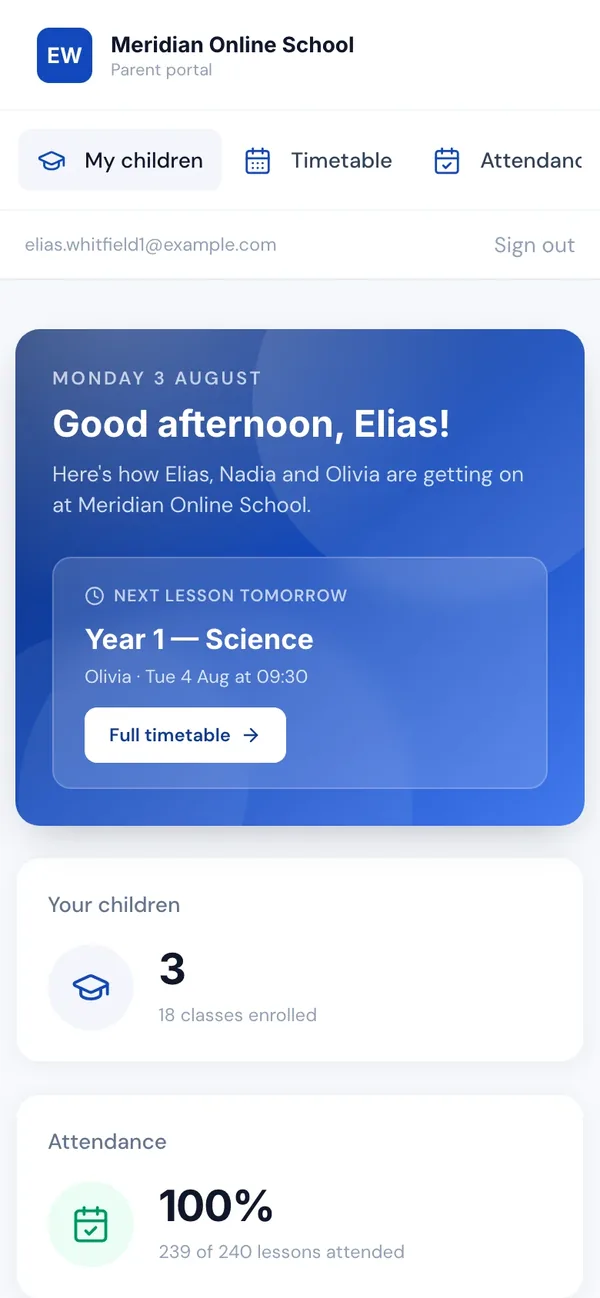Screen dimensions: 600x1298
Task: Switch to the Timetable tab
Action: click(x=318, y=160)
